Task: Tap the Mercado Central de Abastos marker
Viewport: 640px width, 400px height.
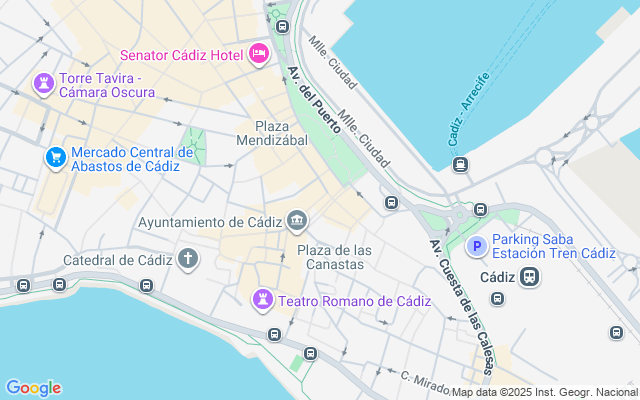Action: (x=56, y=158)
